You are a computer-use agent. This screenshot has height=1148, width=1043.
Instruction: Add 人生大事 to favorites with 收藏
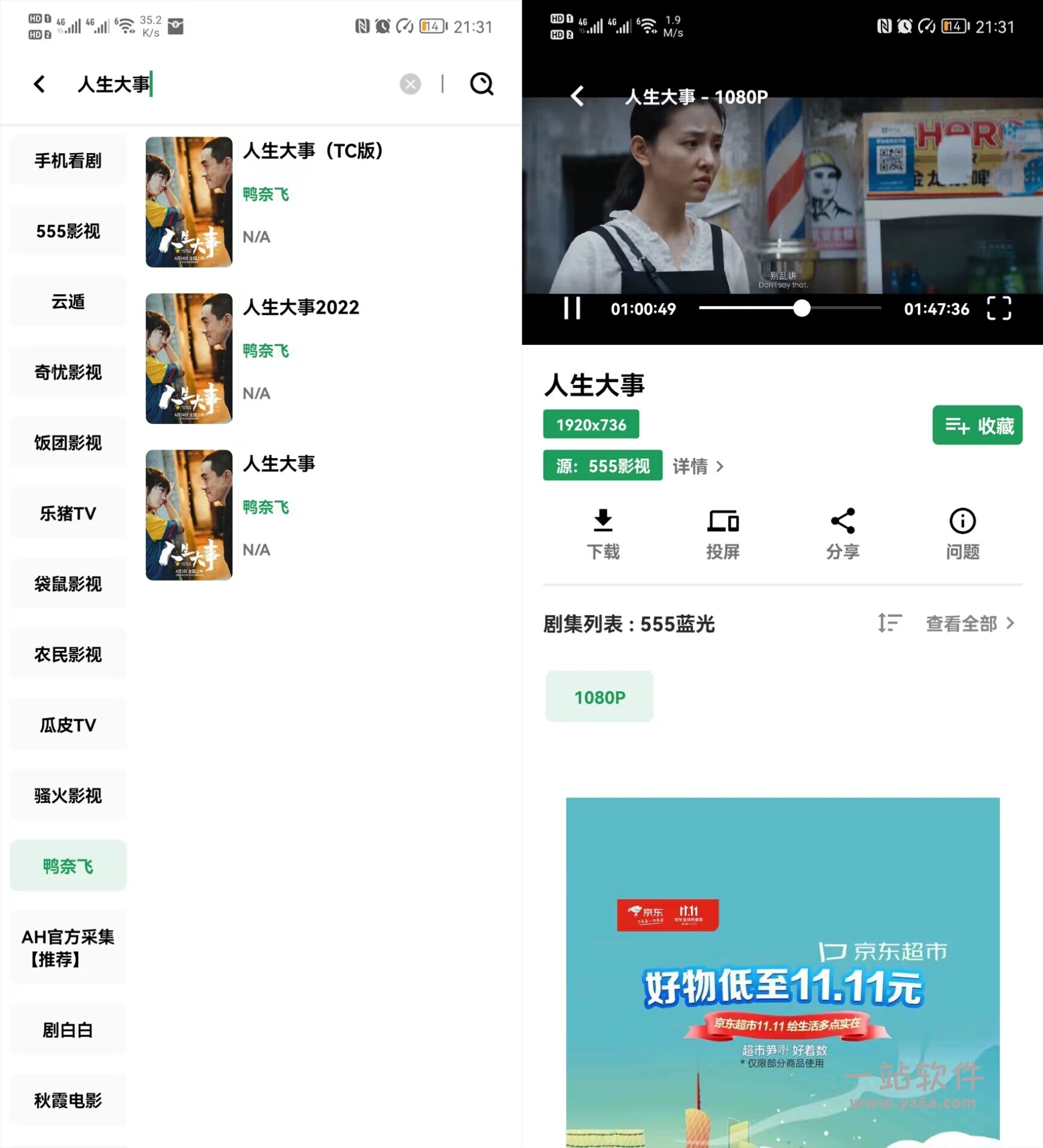click(977, 426)
